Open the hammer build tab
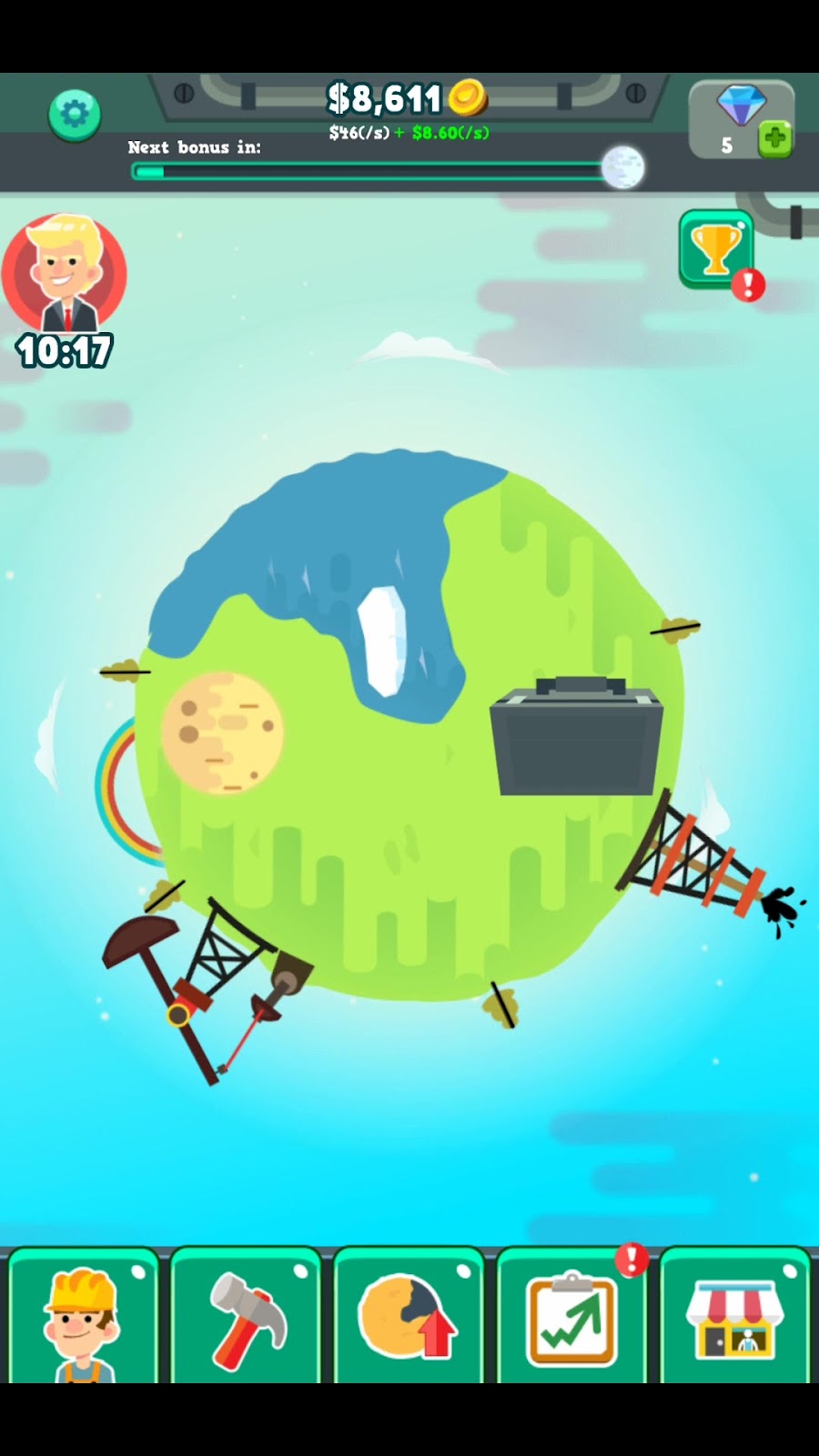The height and width of the screenshot is (1456, 819). coord(246,1319)
